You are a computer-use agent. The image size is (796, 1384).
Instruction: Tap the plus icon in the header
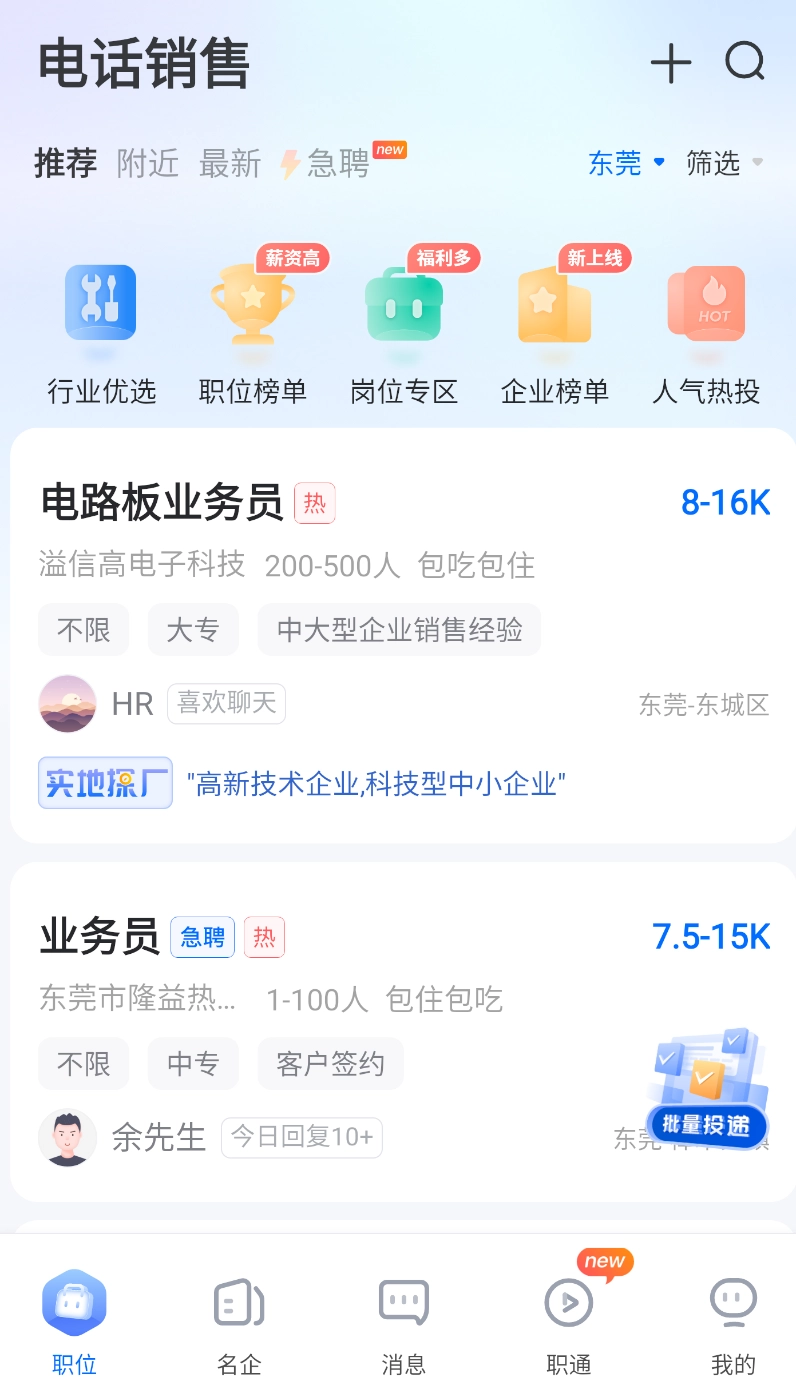671,64
